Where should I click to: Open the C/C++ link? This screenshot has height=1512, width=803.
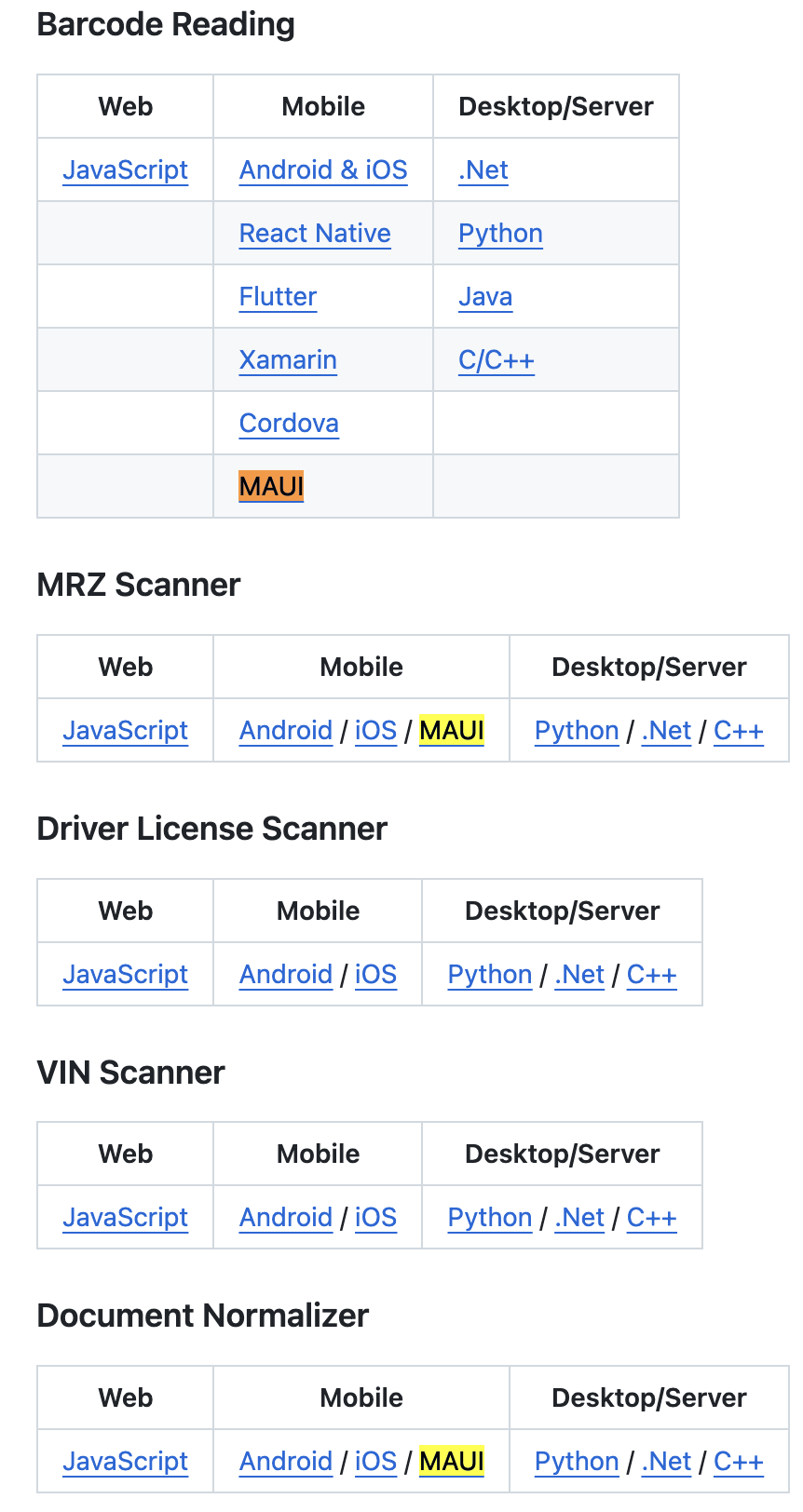pos(497,360)
